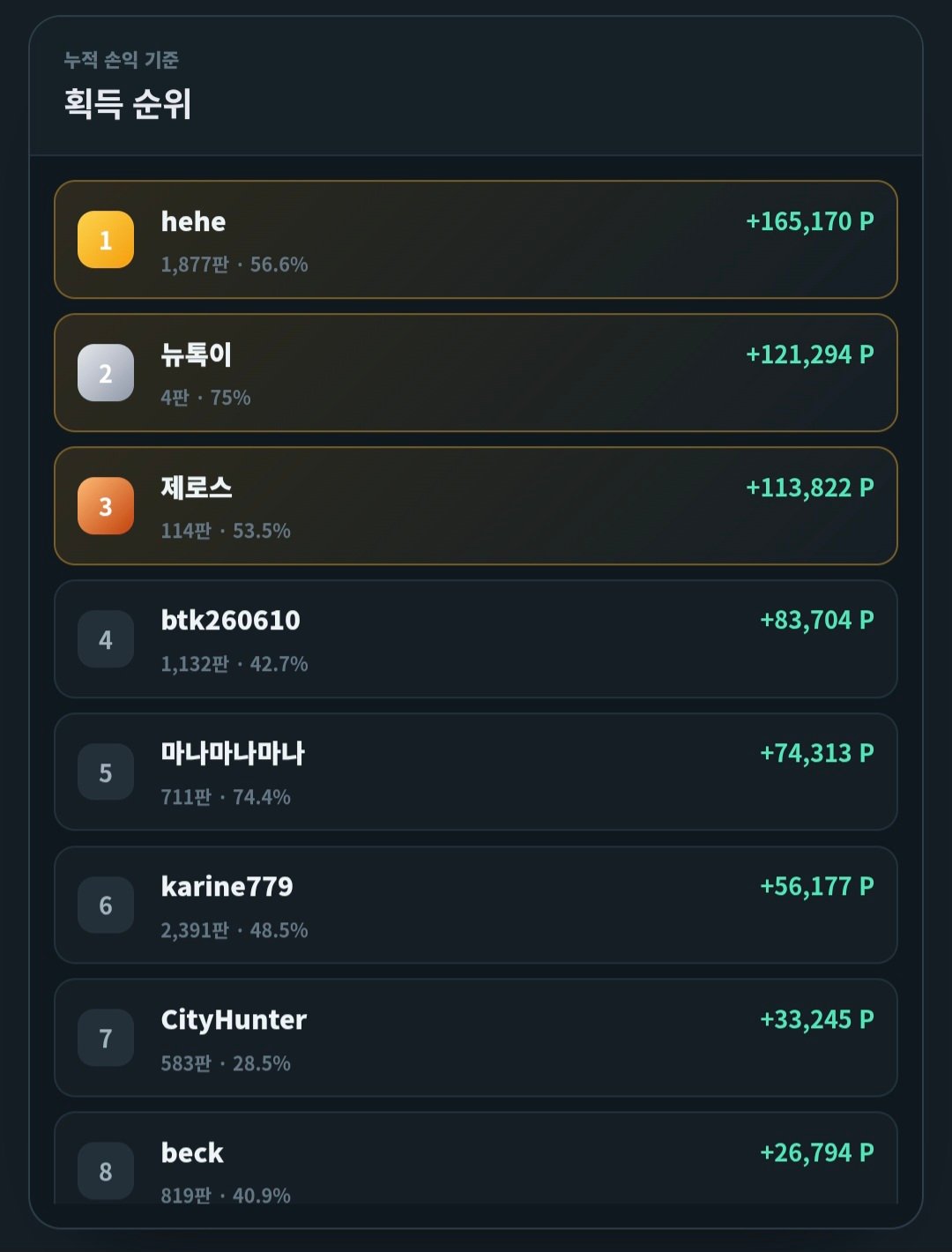View btk260610's ranking entry
This screenshot has height=1252, width=952.
(476, 639)
